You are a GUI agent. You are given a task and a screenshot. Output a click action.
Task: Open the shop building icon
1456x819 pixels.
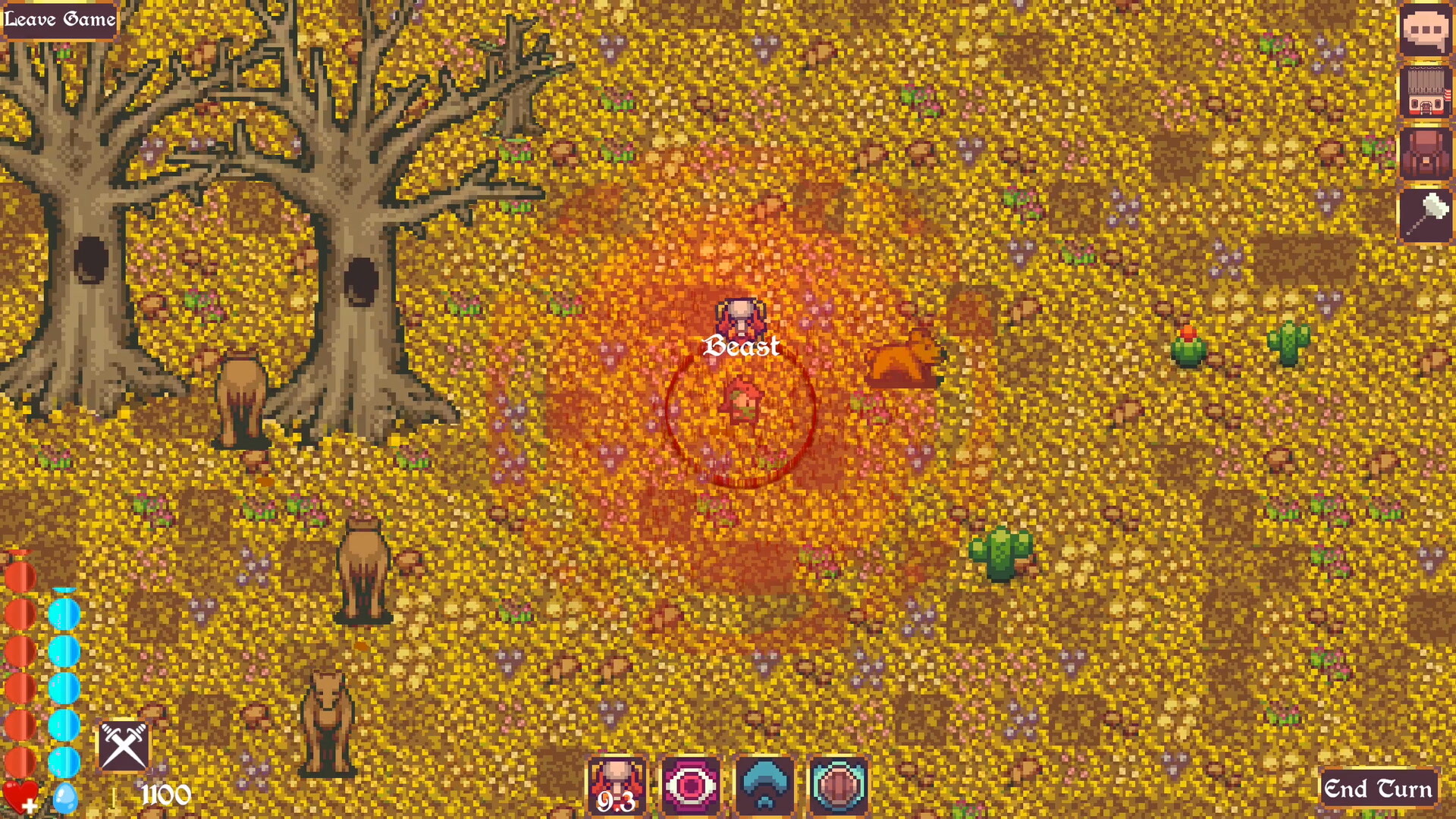coord(1425,92)
